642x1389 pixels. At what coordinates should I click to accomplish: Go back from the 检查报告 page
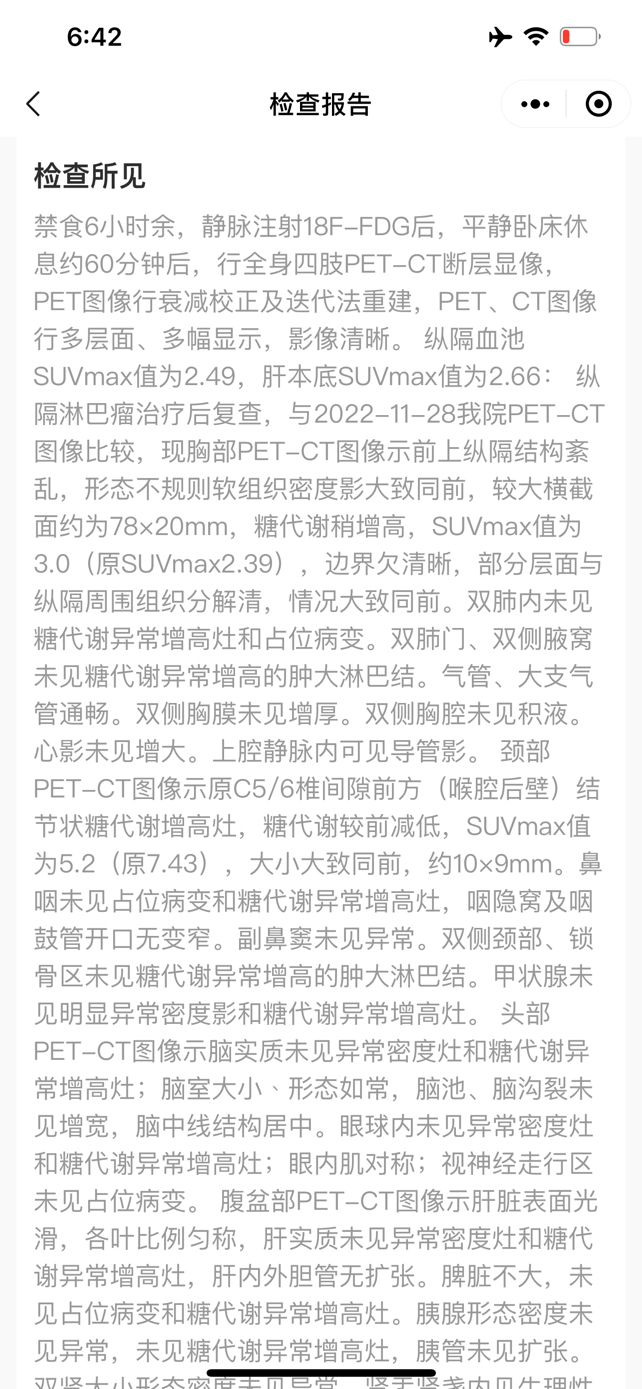33,104
